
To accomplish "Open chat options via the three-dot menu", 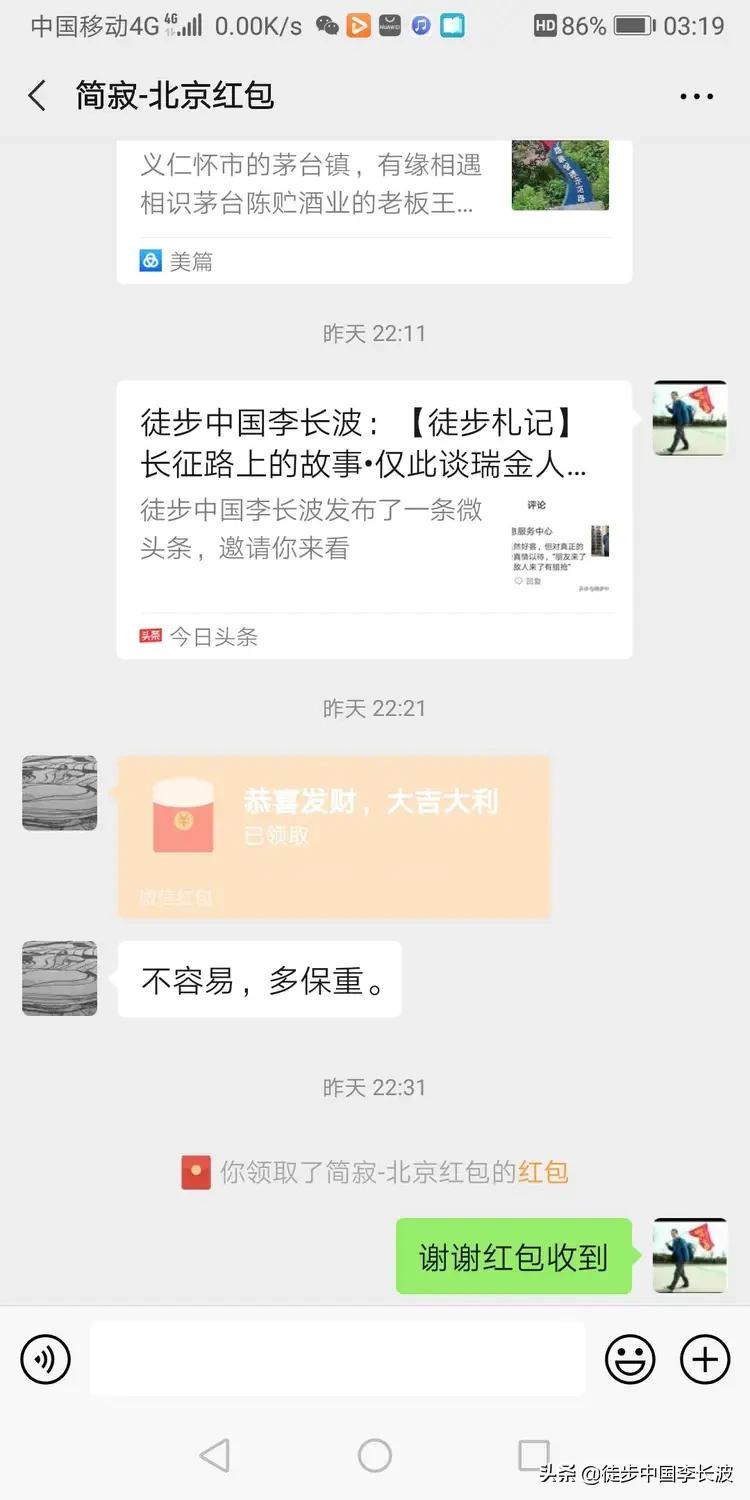I will 694,95.
